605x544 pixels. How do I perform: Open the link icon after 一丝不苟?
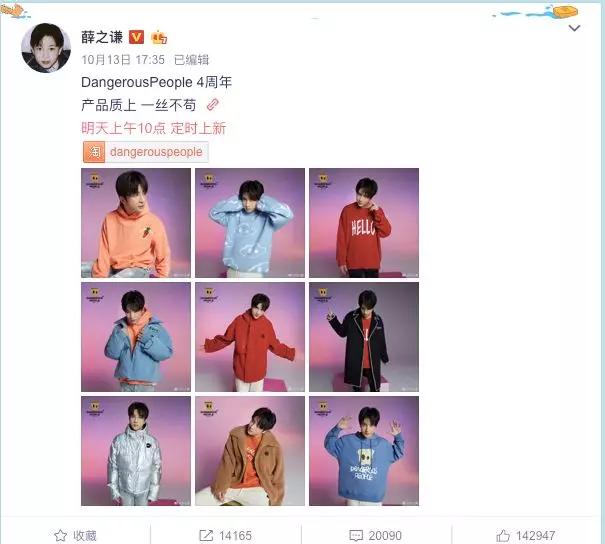[212, 104]
